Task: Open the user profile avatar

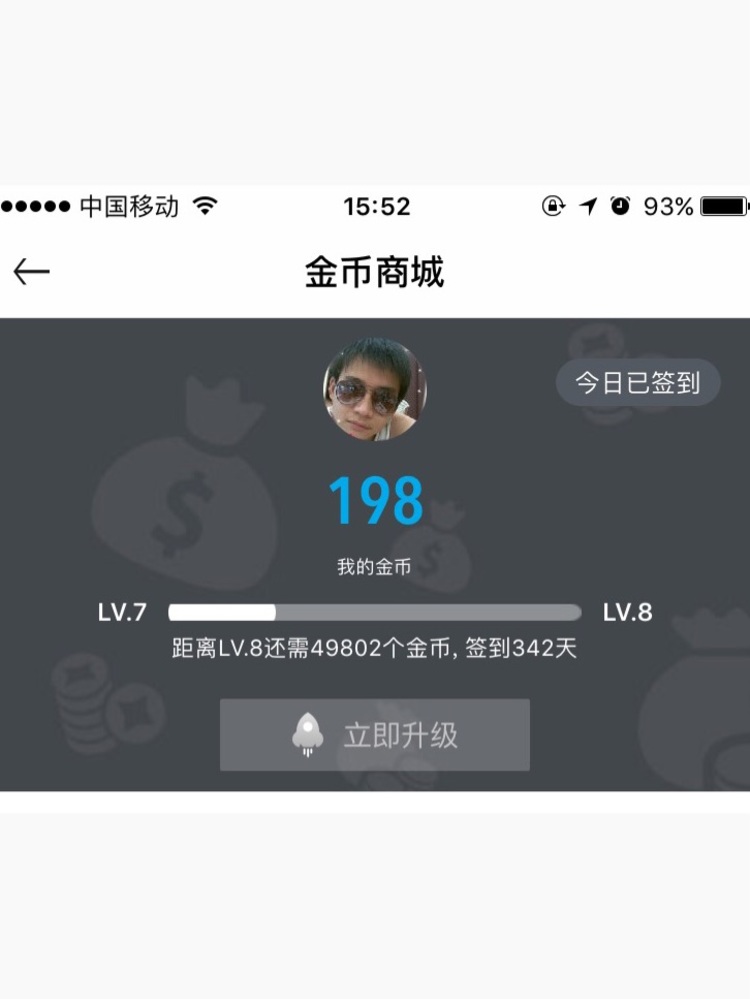Action: coord(375,389)
